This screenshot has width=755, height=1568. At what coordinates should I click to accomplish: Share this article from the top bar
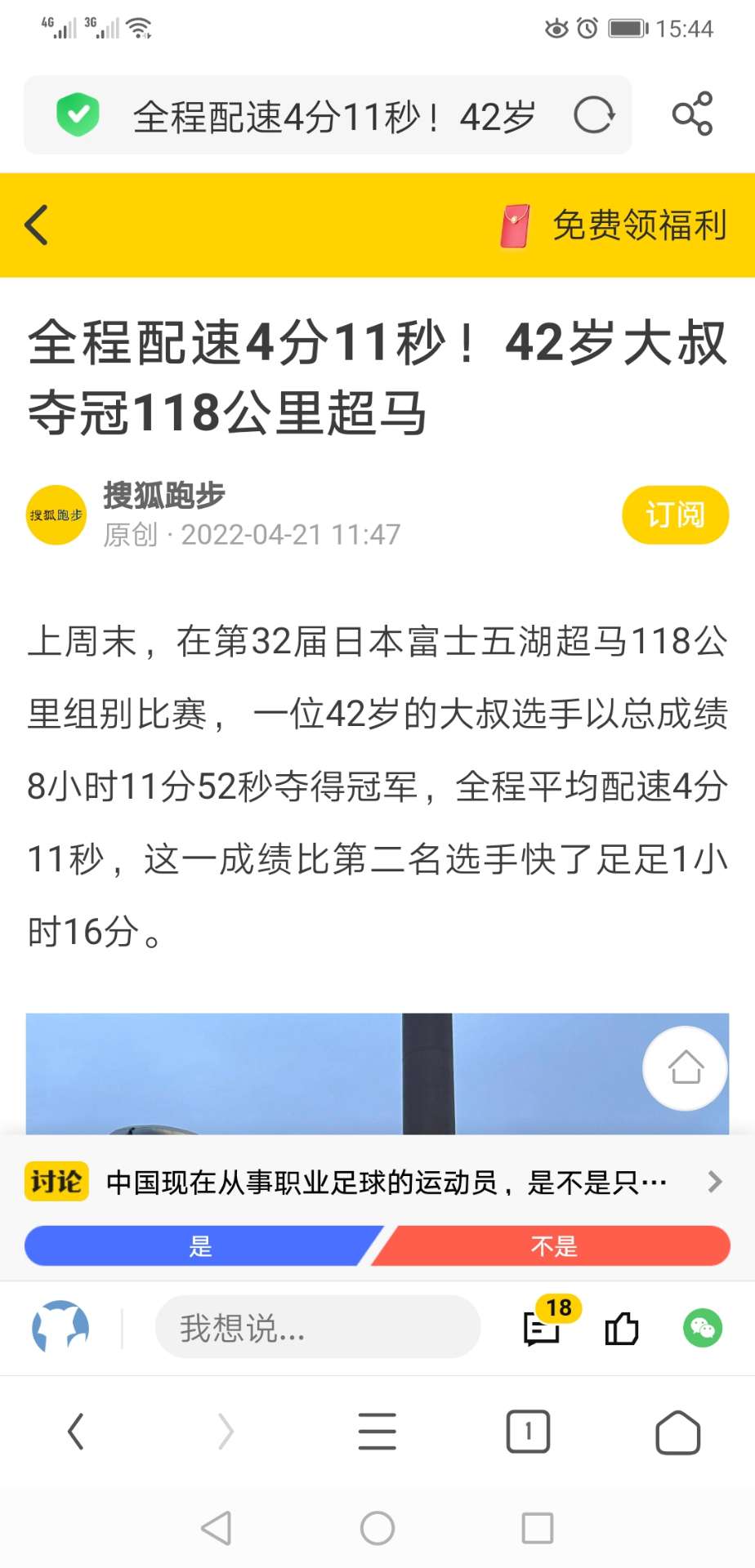pyautogui.click(x=692, y=114)
